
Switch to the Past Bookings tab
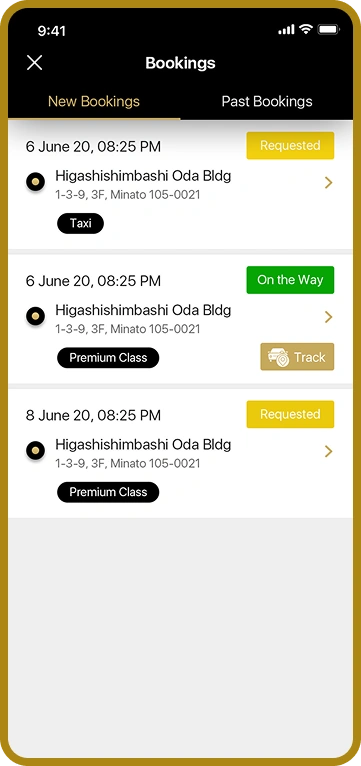267,102
